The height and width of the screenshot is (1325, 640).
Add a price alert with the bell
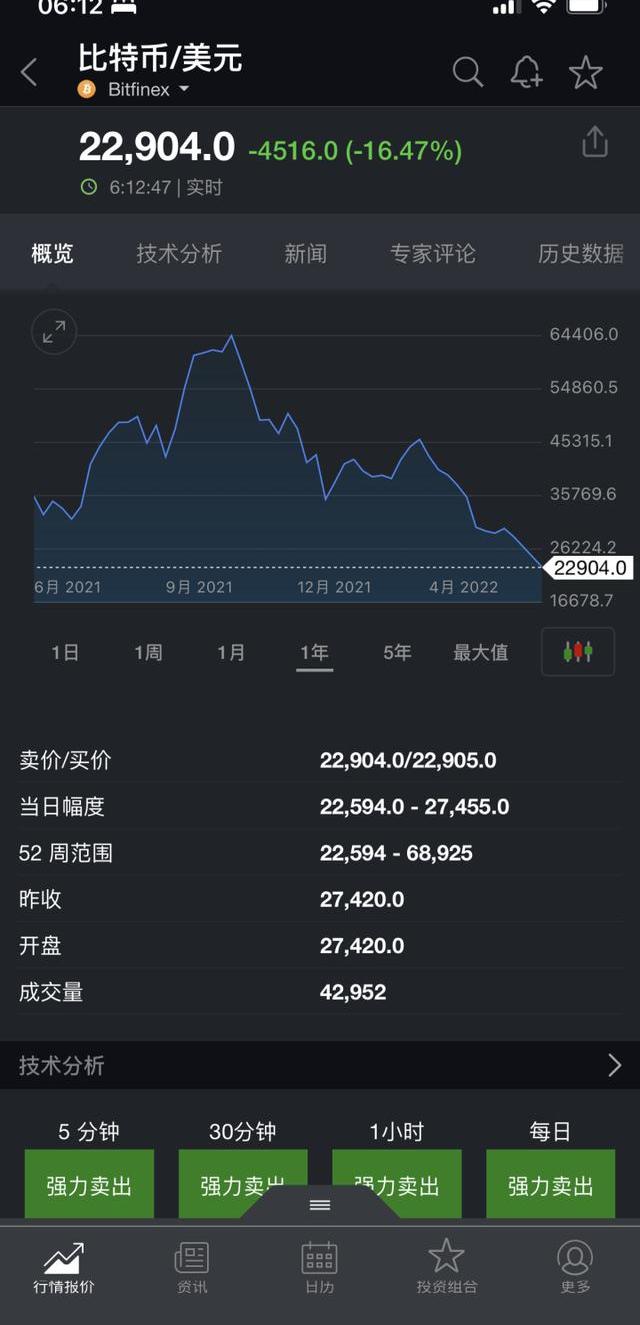(526, 72)
